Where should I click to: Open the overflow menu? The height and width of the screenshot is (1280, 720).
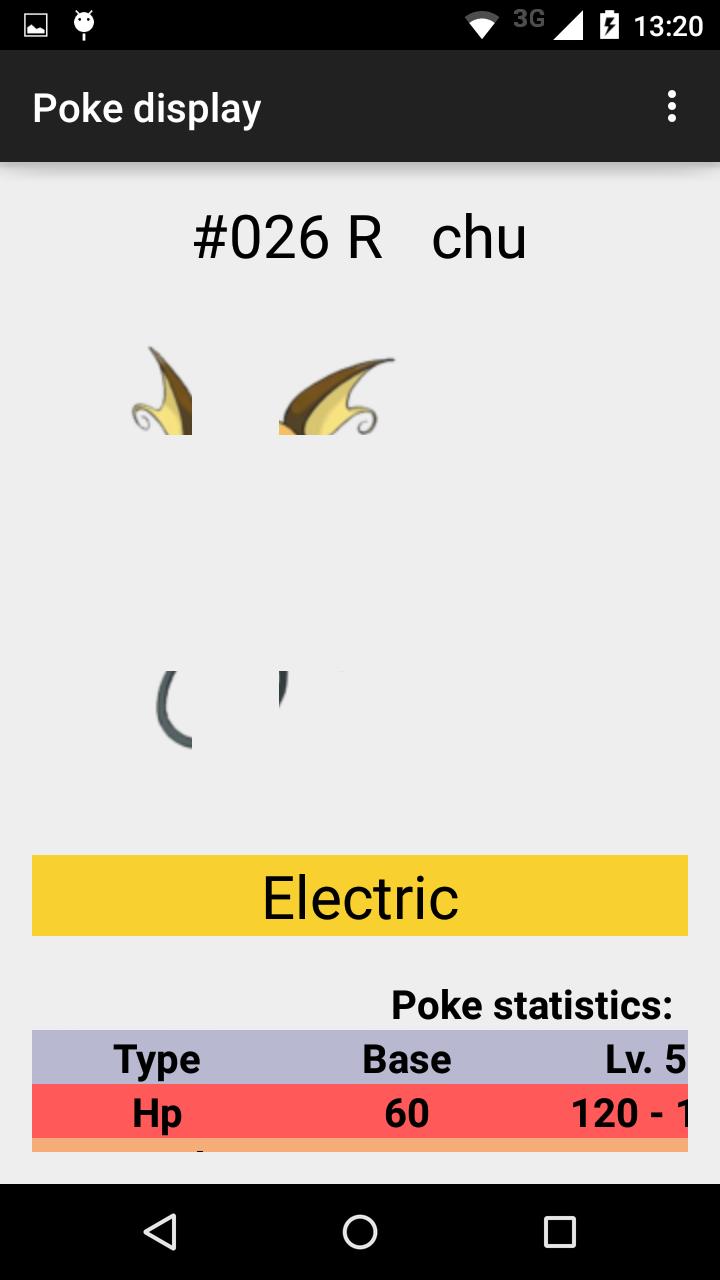click(x=671, y=106)
